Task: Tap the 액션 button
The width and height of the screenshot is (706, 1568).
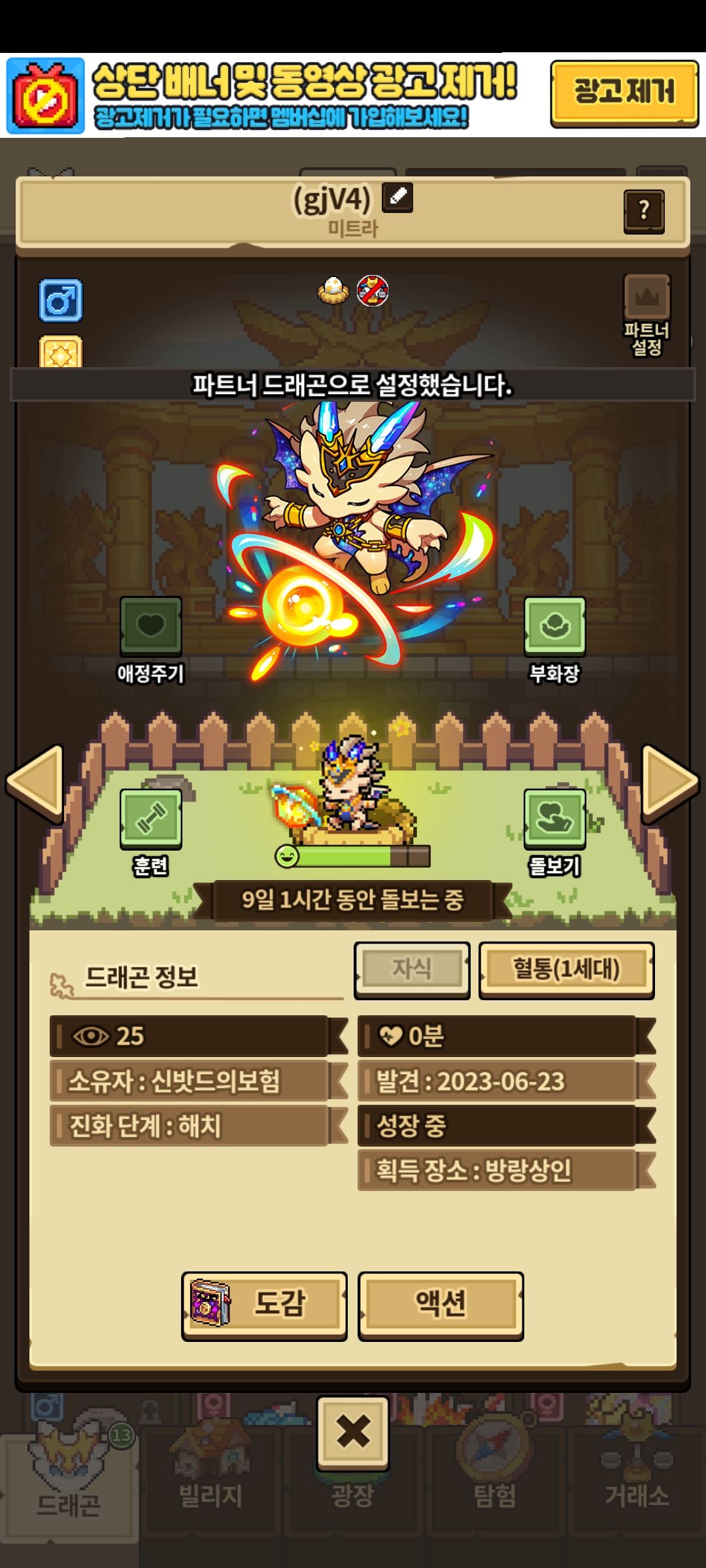Action: (441, 1305)
